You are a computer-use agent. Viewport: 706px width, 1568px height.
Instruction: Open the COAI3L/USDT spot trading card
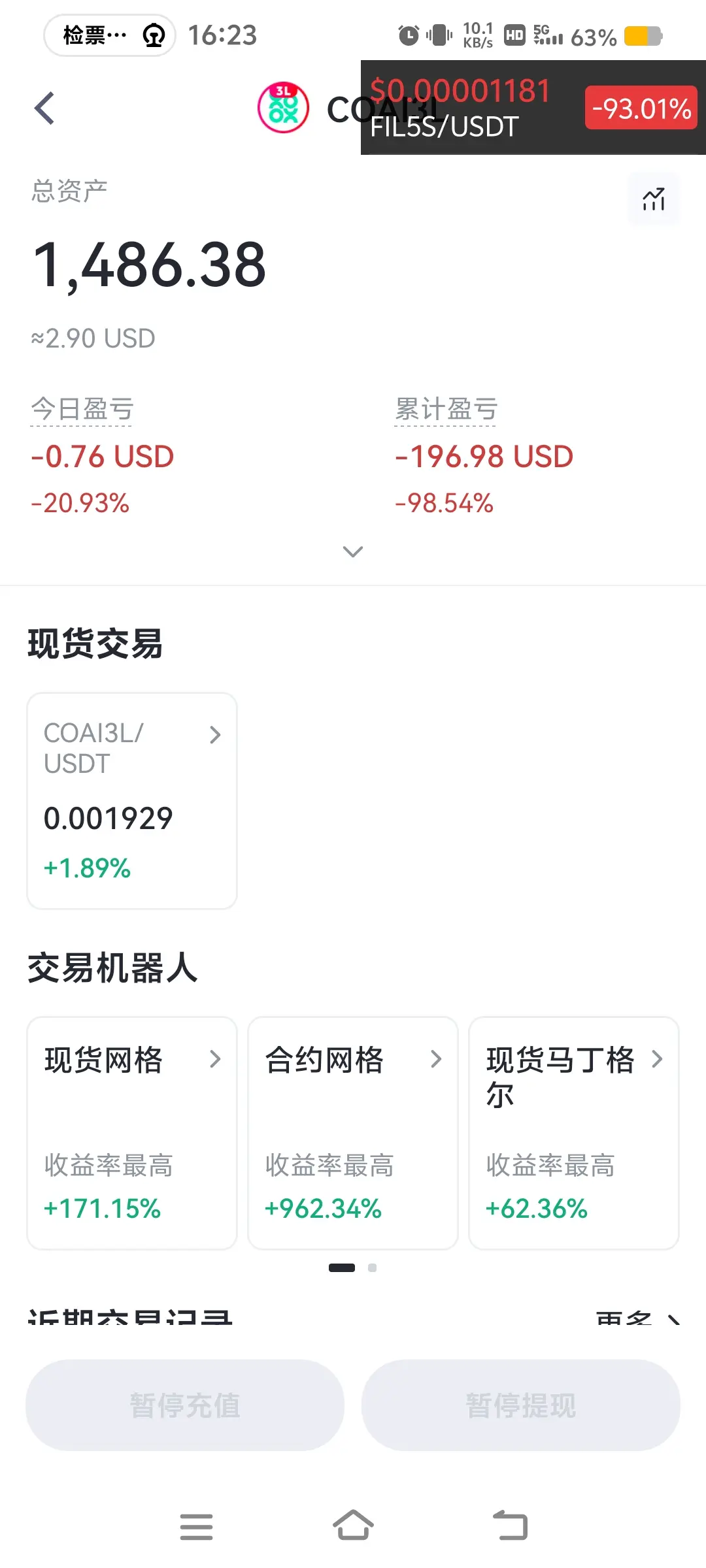click(x=132, y=800)
